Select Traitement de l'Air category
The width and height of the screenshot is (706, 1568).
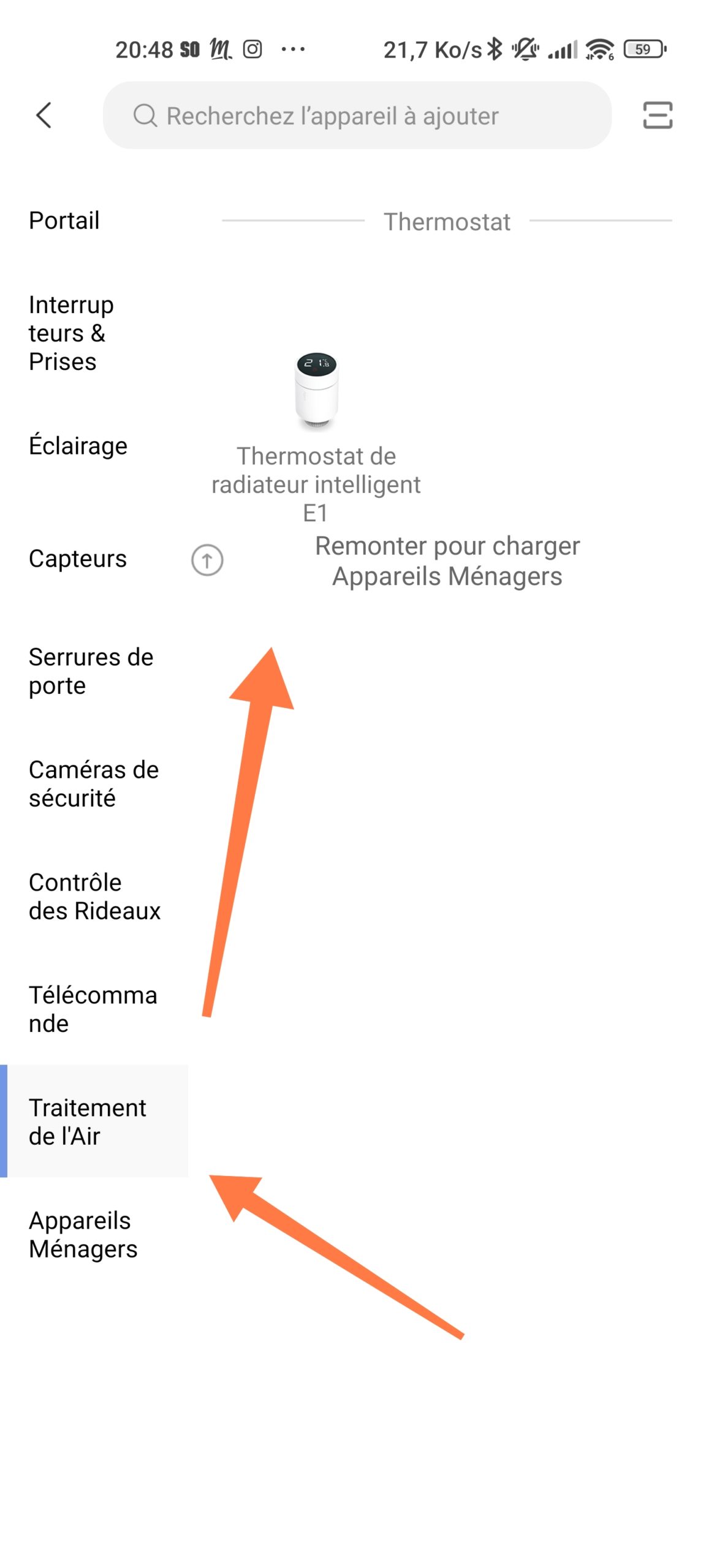click(x=94, y=1121)
